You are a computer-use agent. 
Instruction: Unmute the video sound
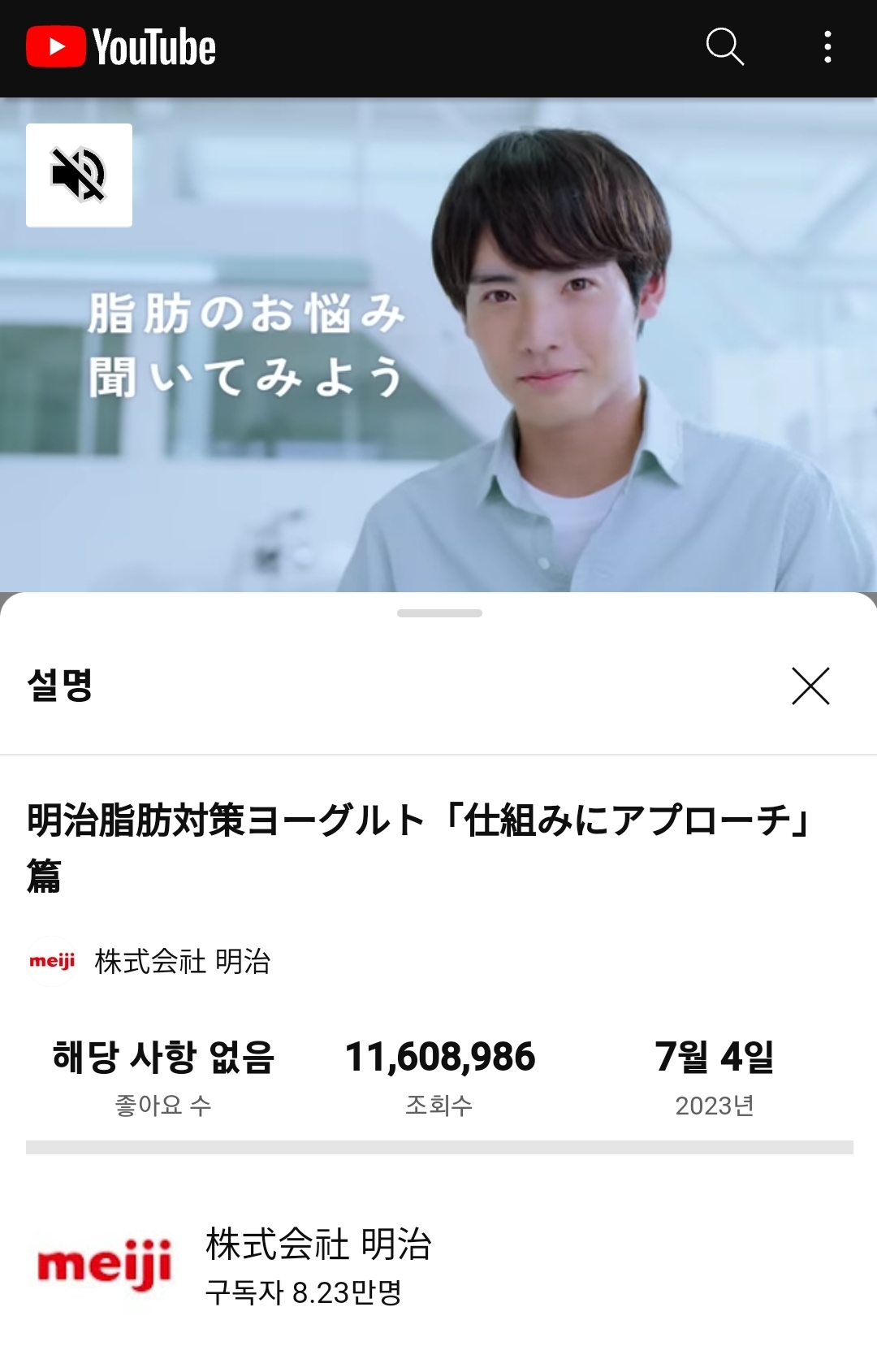79,175
